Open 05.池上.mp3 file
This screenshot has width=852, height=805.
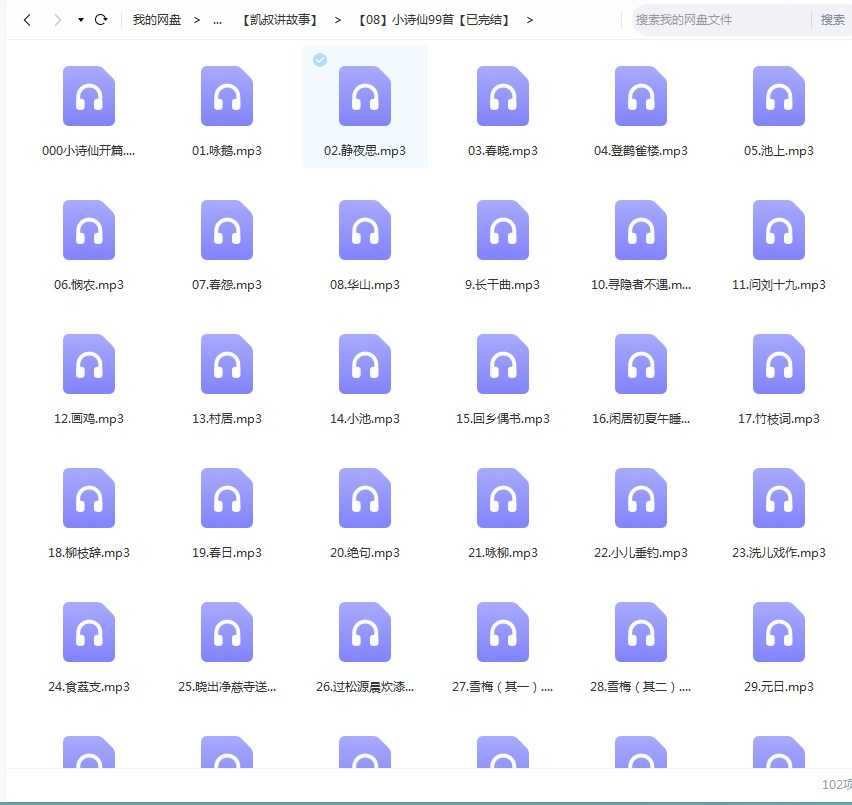coord(779,96)
